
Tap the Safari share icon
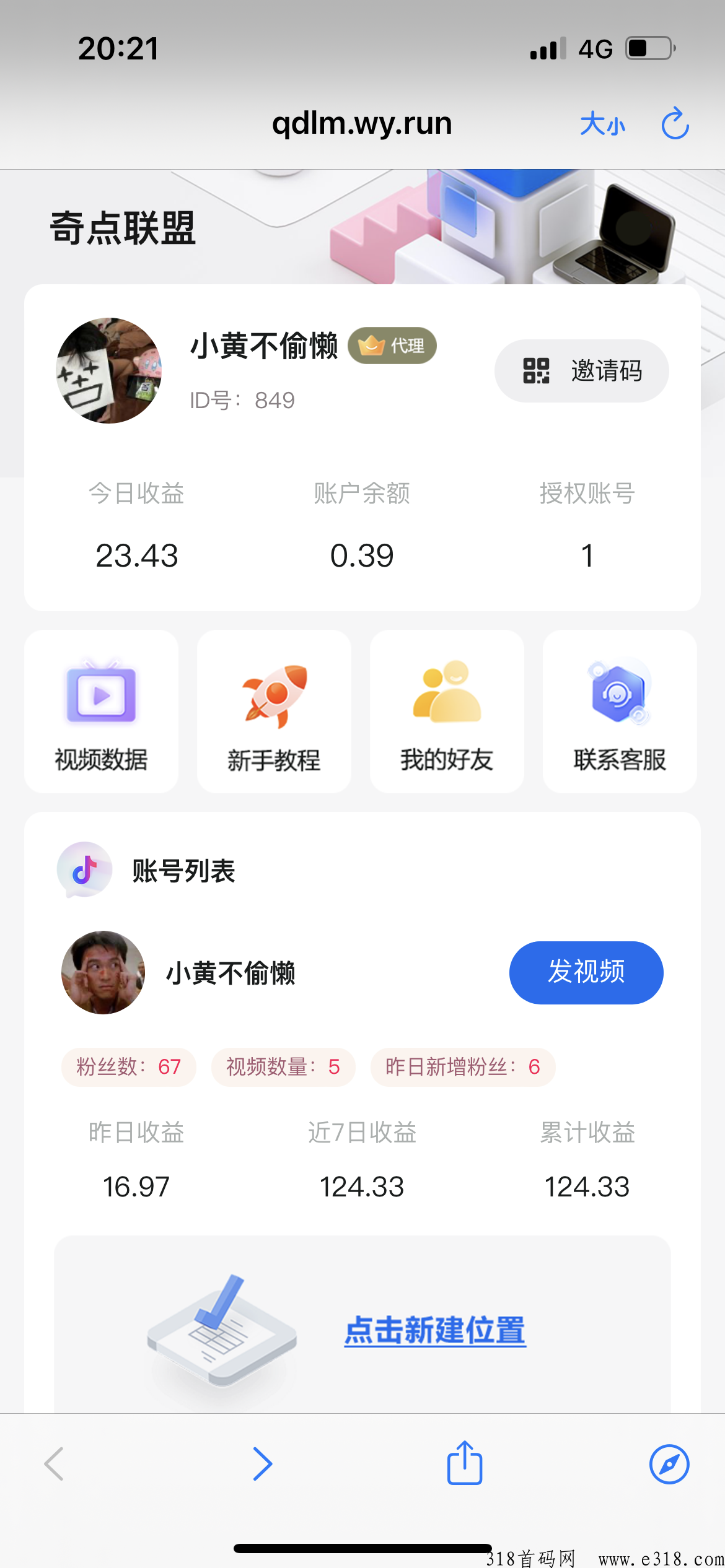(x=465, y=1463)
